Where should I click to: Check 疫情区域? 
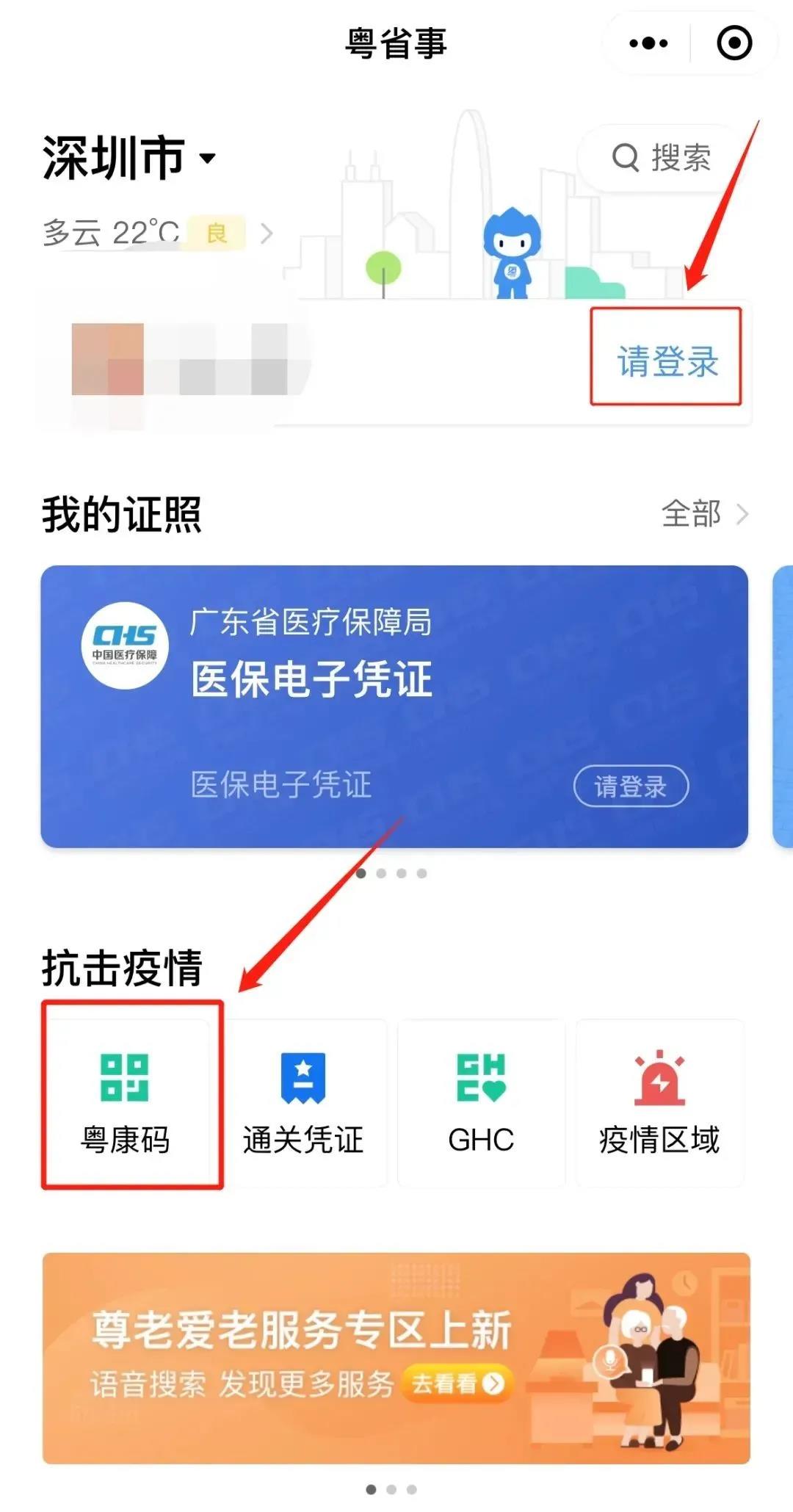659,1102
